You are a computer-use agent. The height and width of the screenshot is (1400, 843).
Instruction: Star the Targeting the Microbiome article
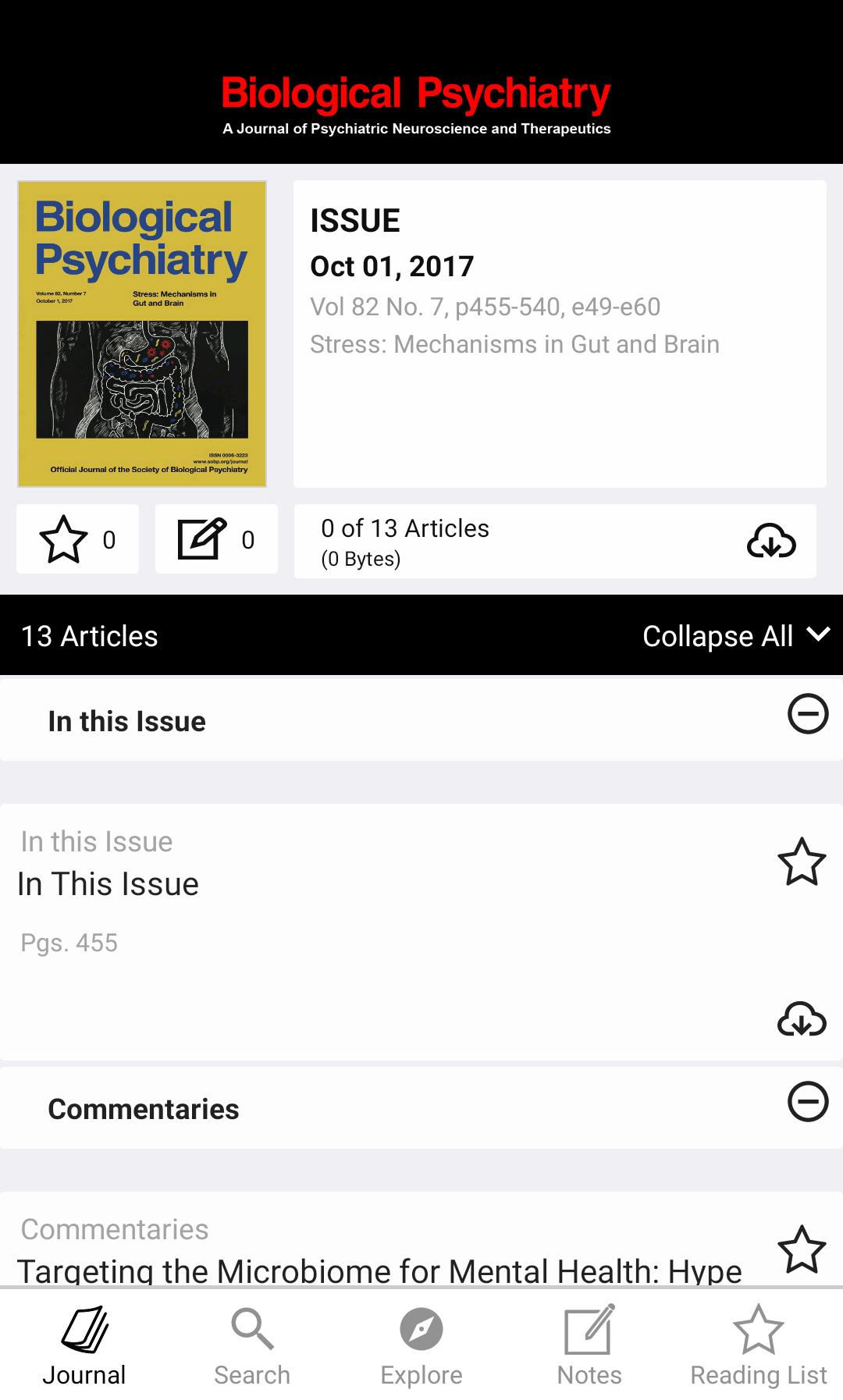tap(802, 1249)
